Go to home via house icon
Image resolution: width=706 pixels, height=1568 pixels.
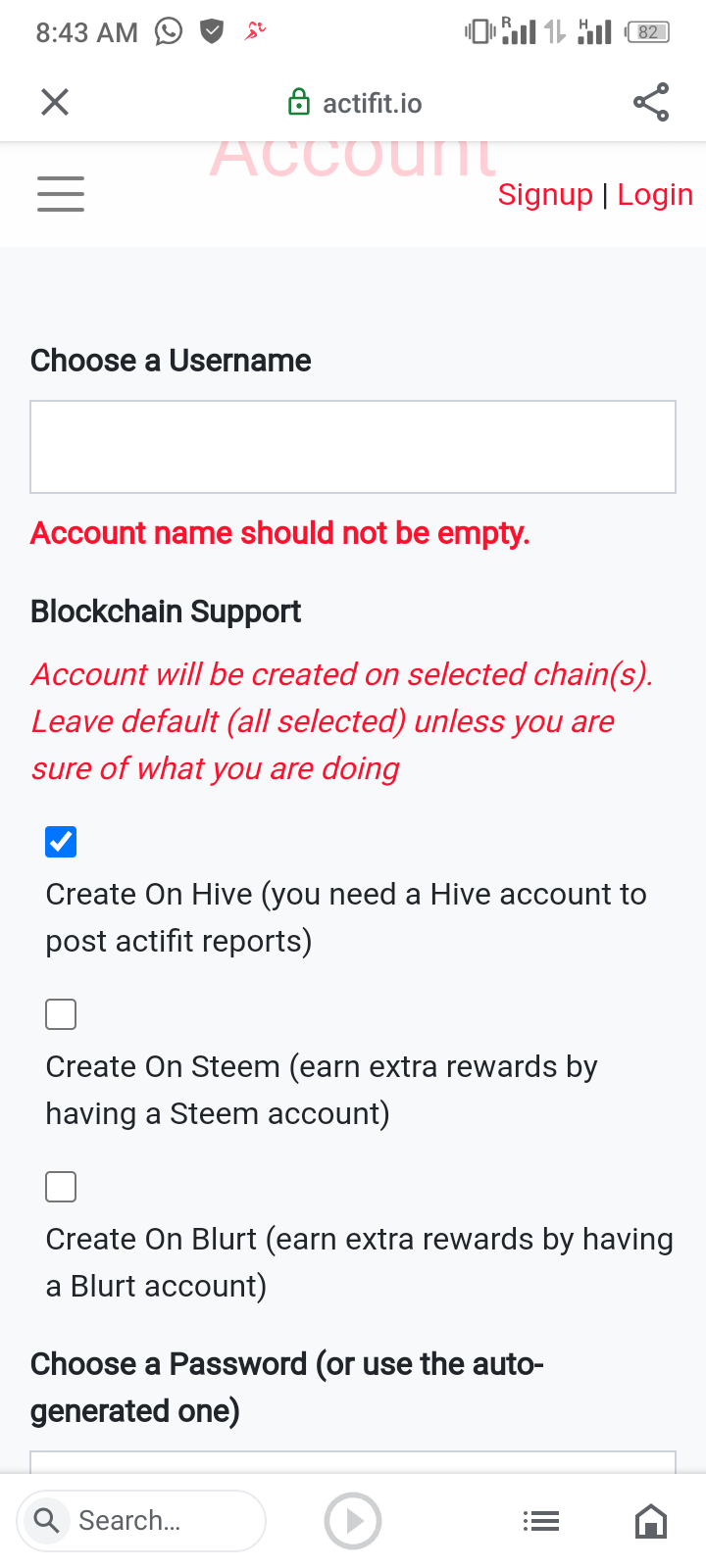651,1521
